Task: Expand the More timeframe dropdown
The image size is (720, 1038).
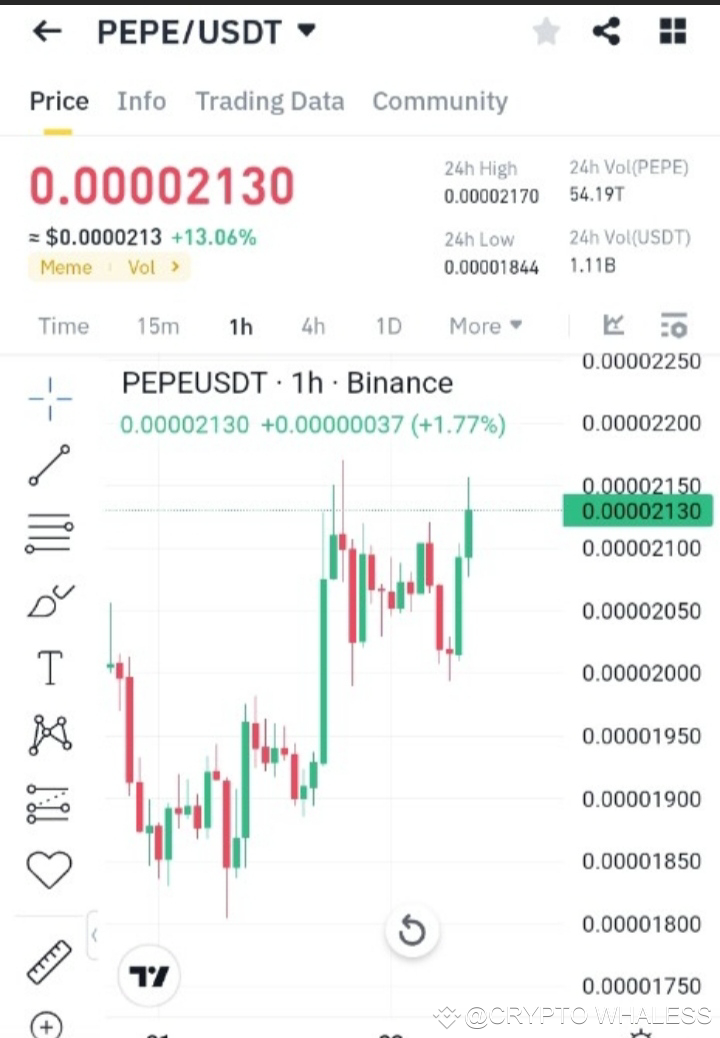Action: point(485,326)
